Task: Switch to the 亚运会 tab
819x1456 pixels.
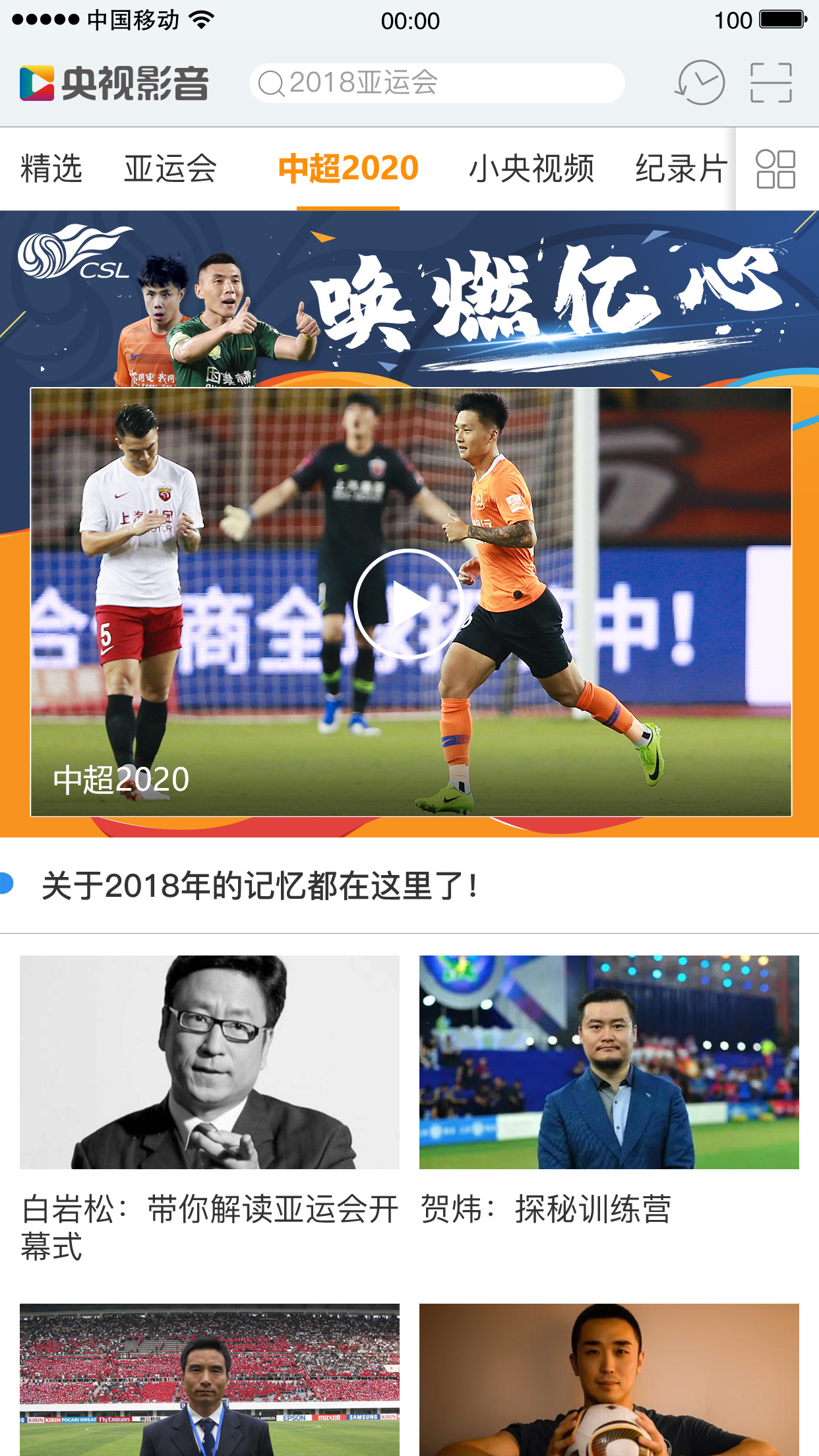Action: (170, 169)
